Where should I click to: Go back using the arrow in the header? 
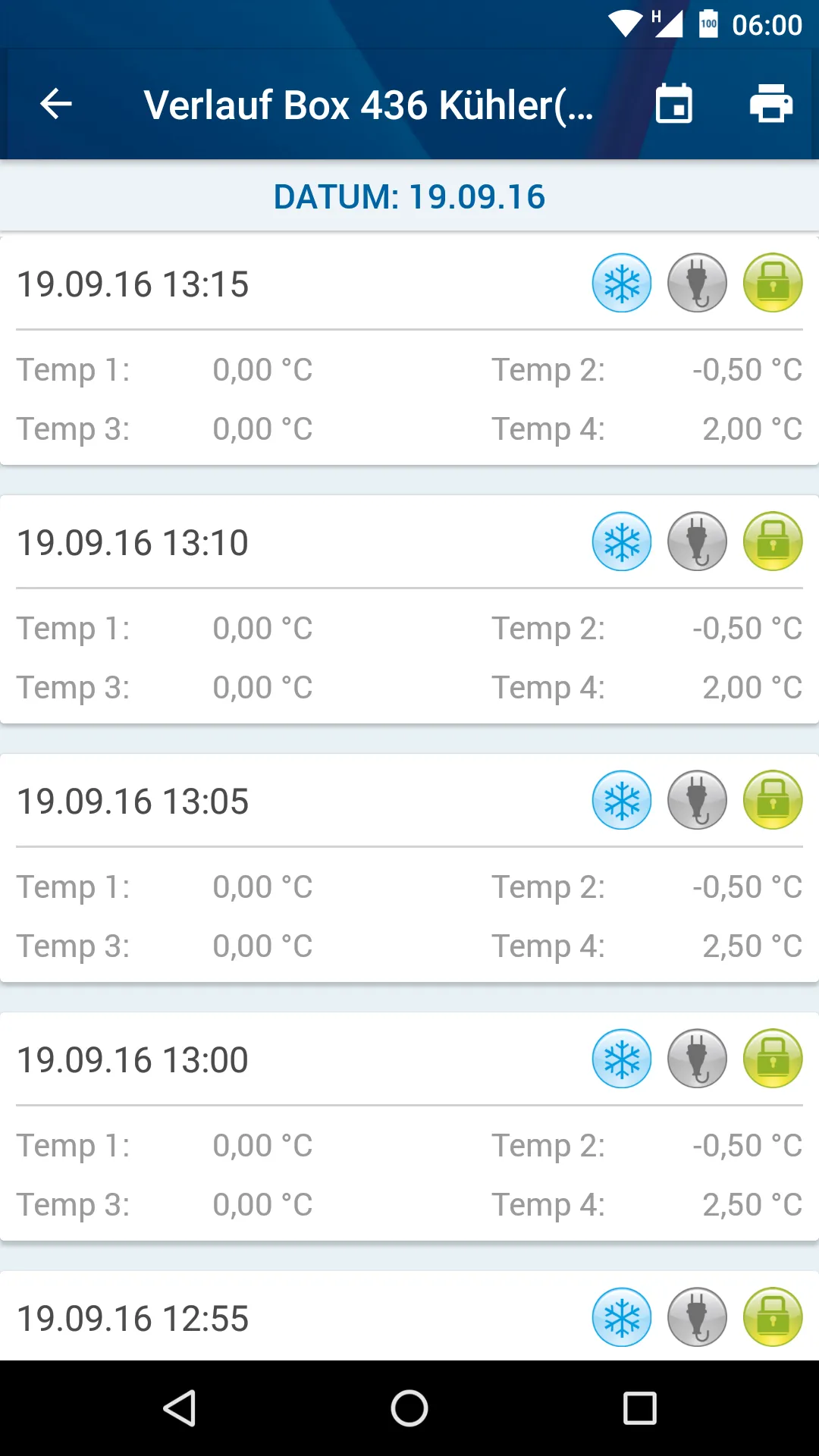pyautogui.click(x=56, y=104)
